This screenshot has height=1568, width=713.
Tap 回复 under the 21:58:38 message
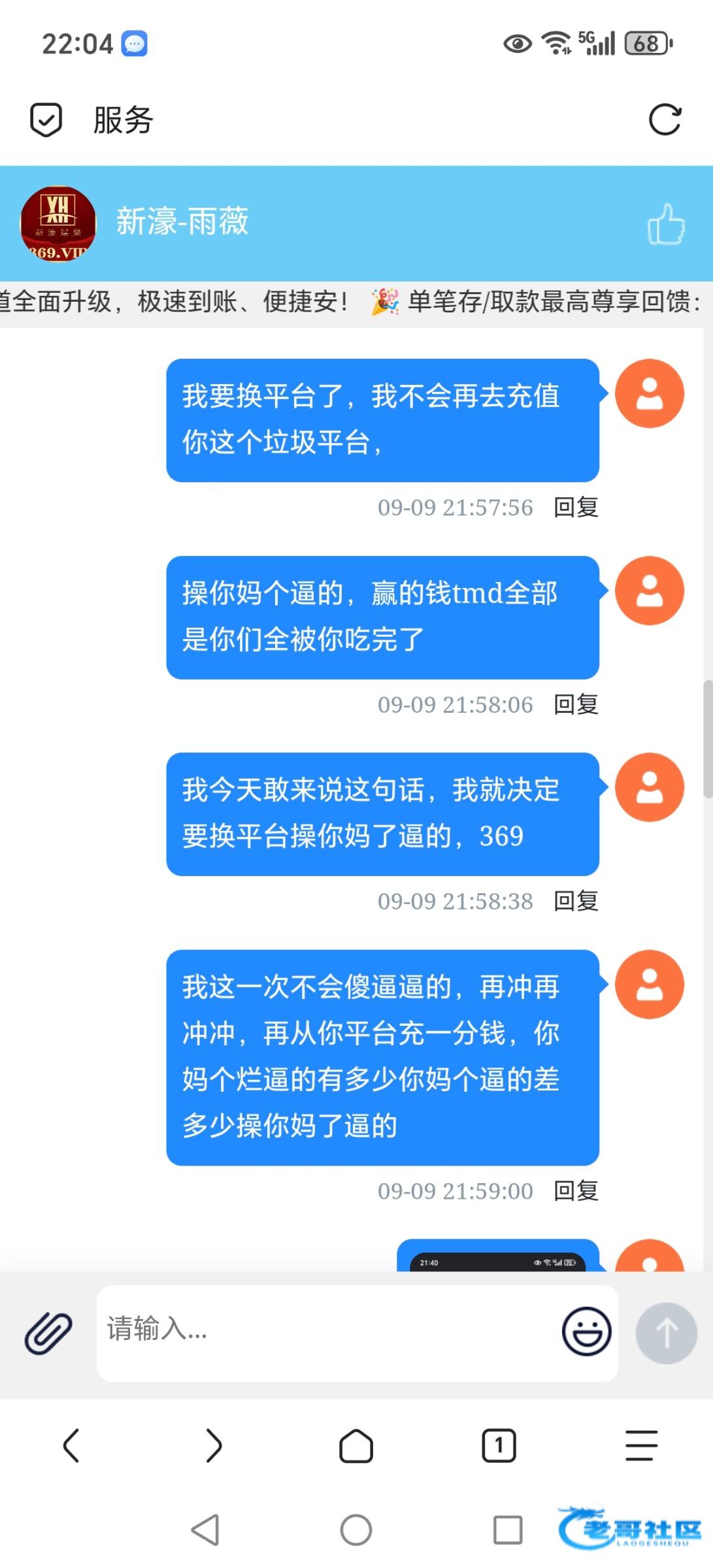click(576, 901)
